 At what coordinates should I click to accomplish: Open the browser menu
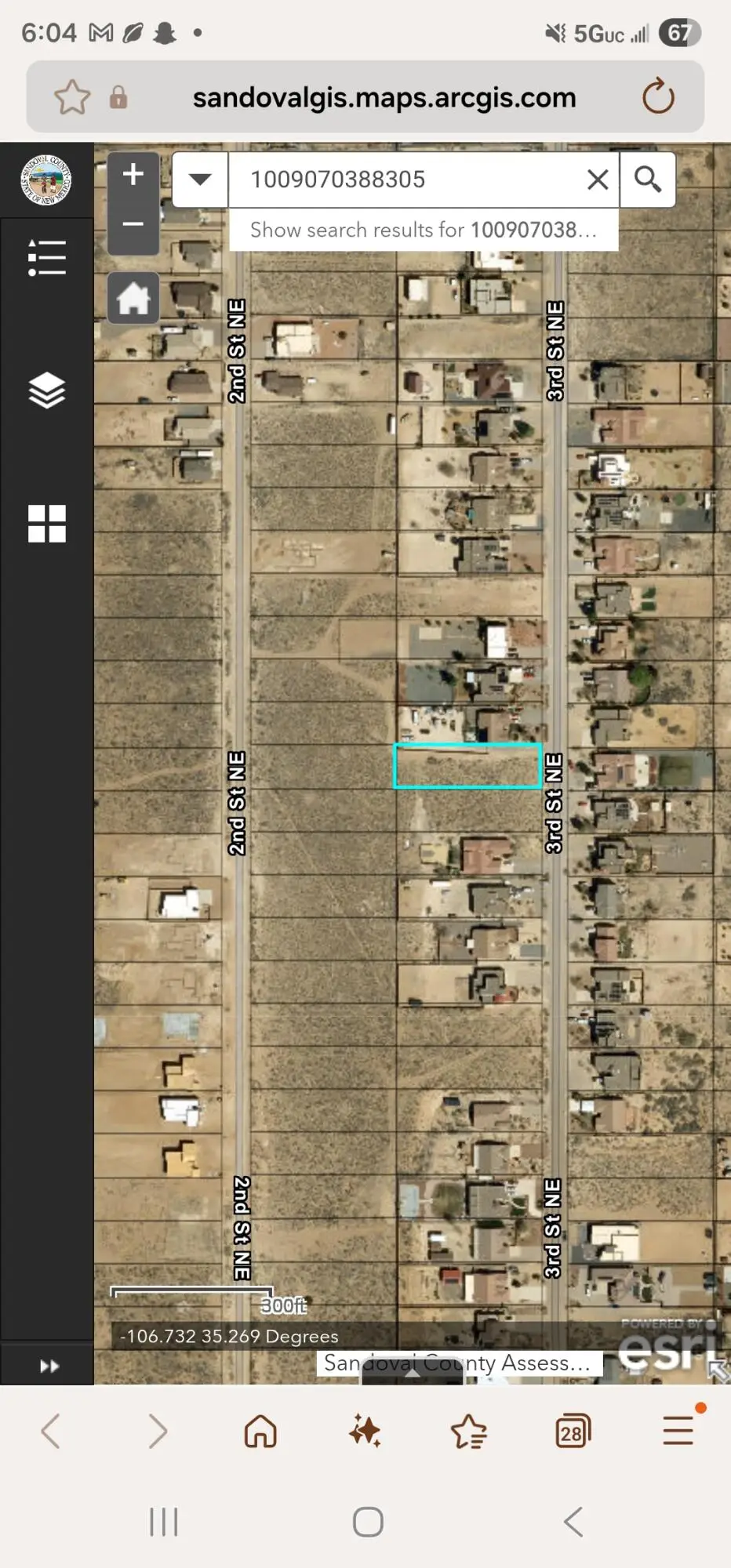pyautogui.click(x=678, y=1430)
